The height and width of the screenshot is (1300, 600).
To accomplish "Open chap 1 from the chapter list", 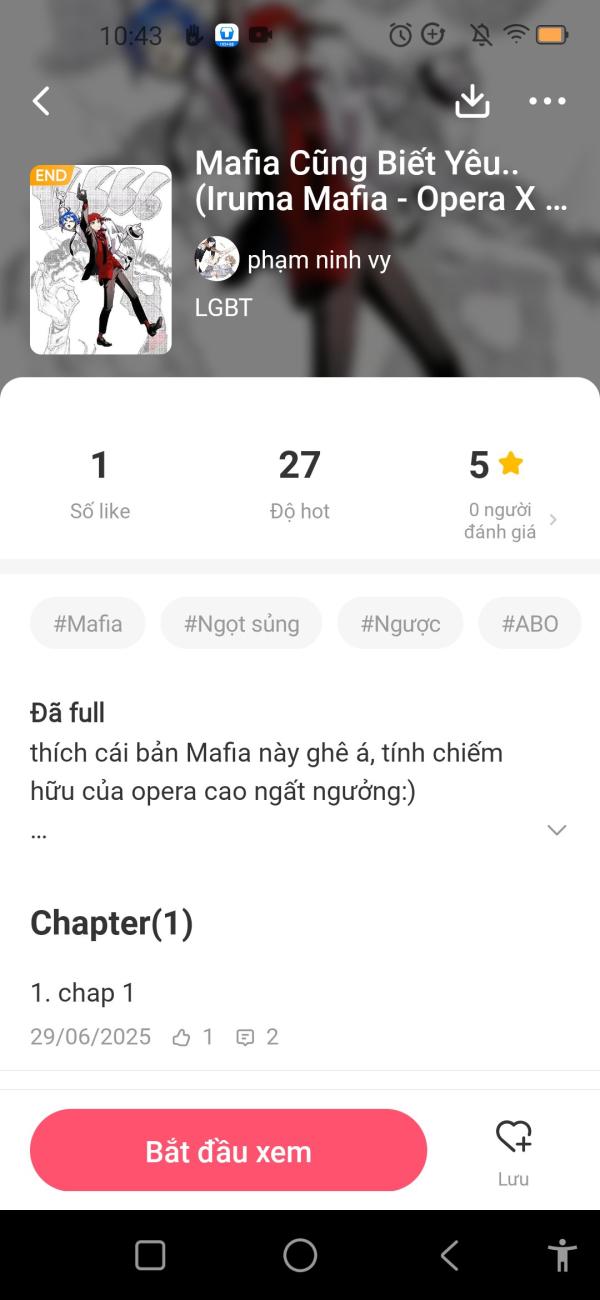I will (x=83, y=993).
